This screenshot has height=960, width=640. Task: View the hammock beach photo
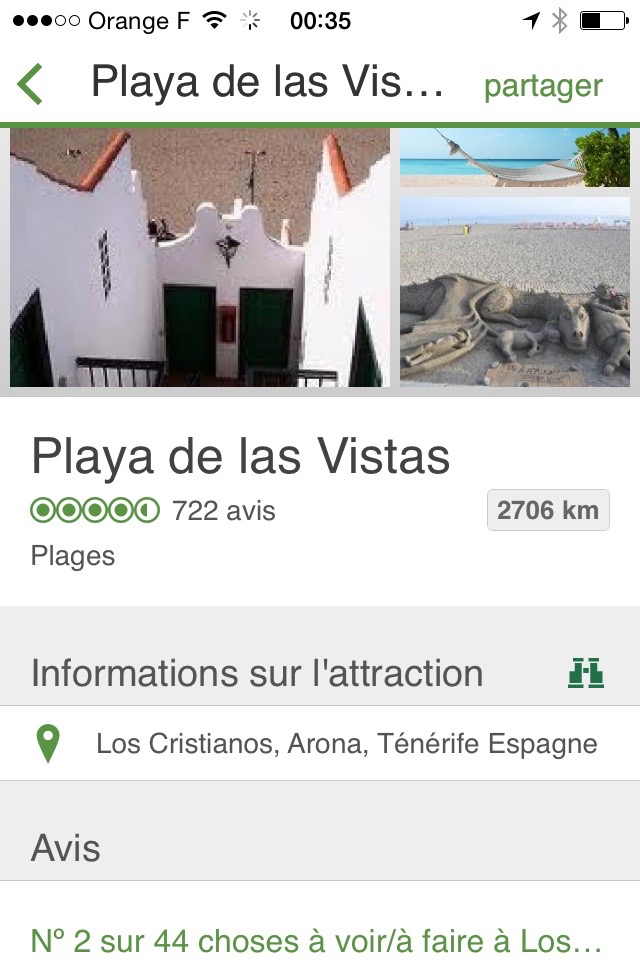coord(515,158)
